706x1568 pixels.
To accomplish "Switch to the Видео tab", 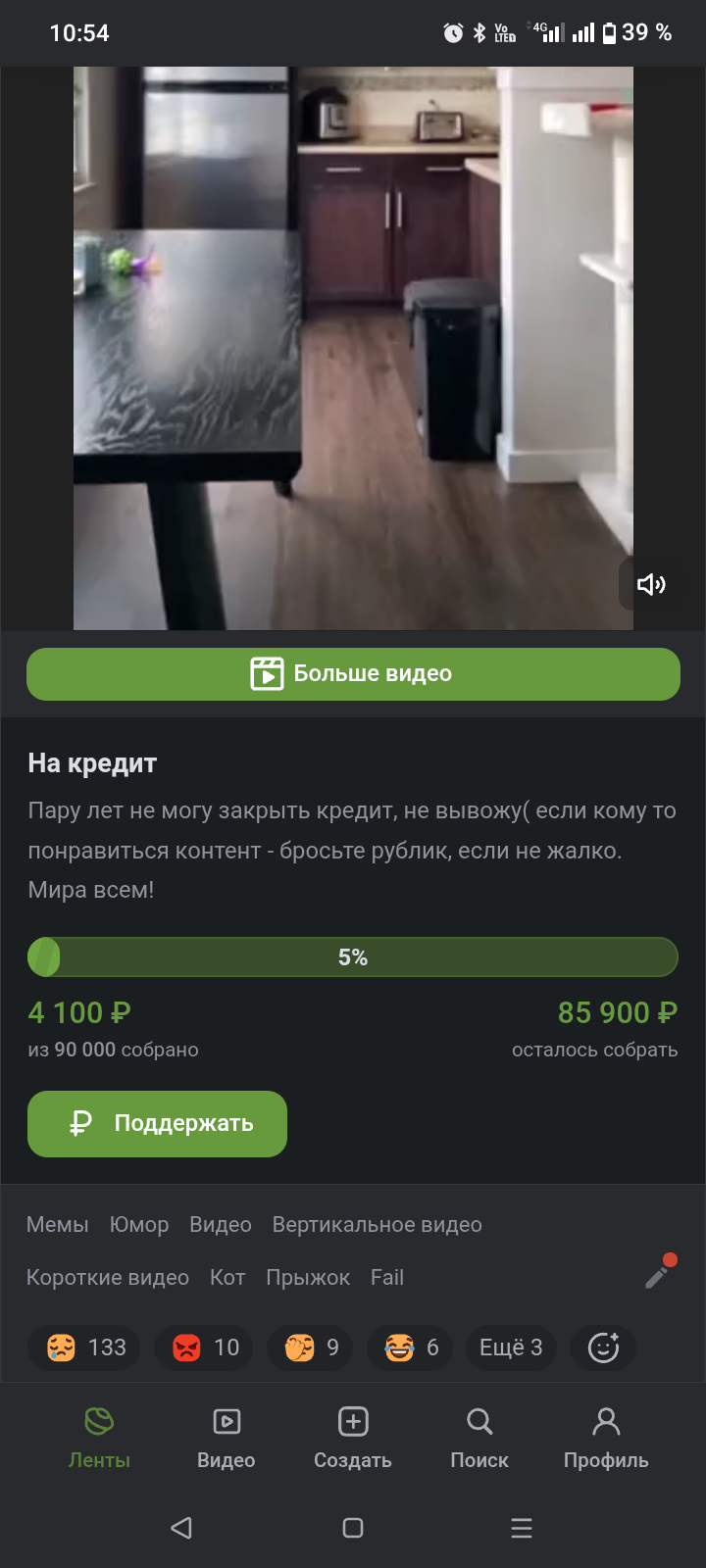I will pyautogui.click(x=227, y=1438).
